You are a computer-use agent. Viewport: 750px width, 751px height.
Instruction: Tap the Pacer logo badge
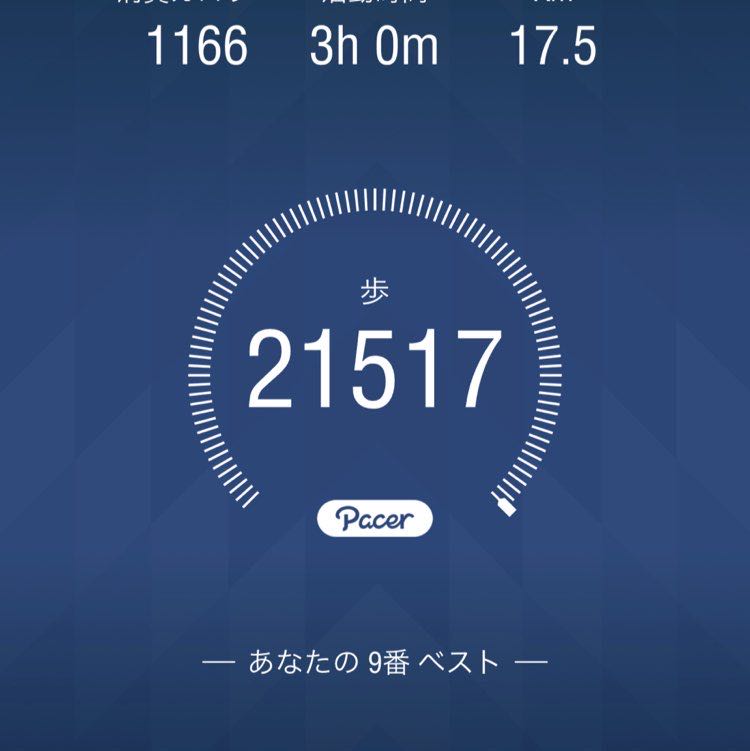click(x=375, y=516)
